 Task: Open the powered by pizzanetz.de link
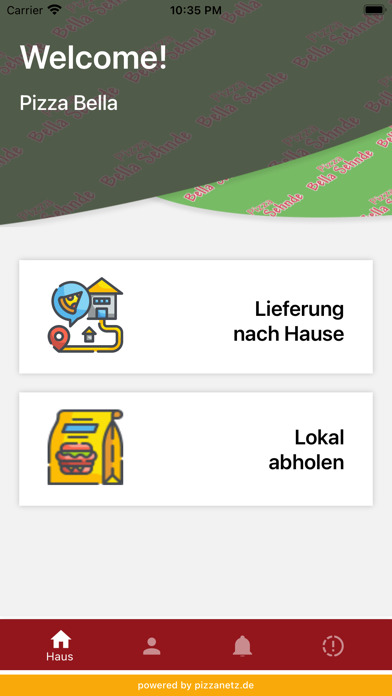point(196,685)
